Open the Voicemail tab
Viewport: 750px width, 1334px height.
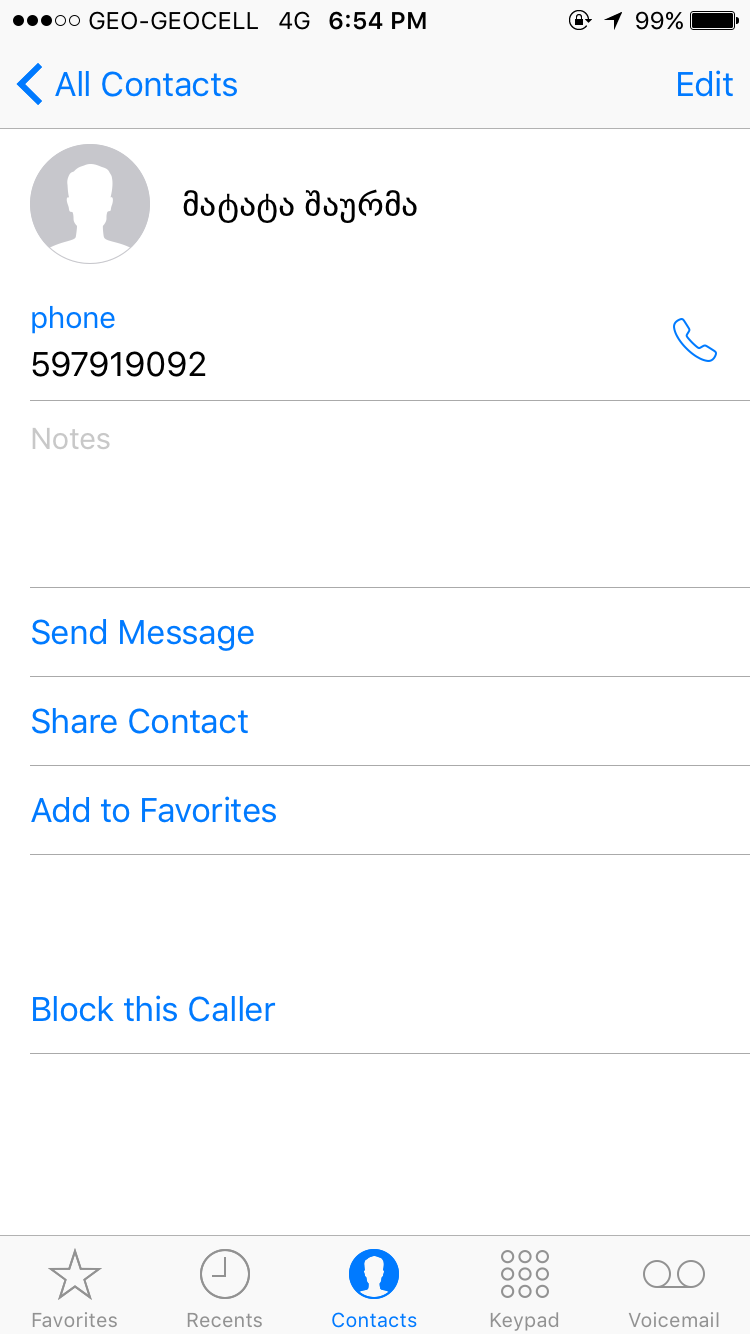pos(674,1289)
